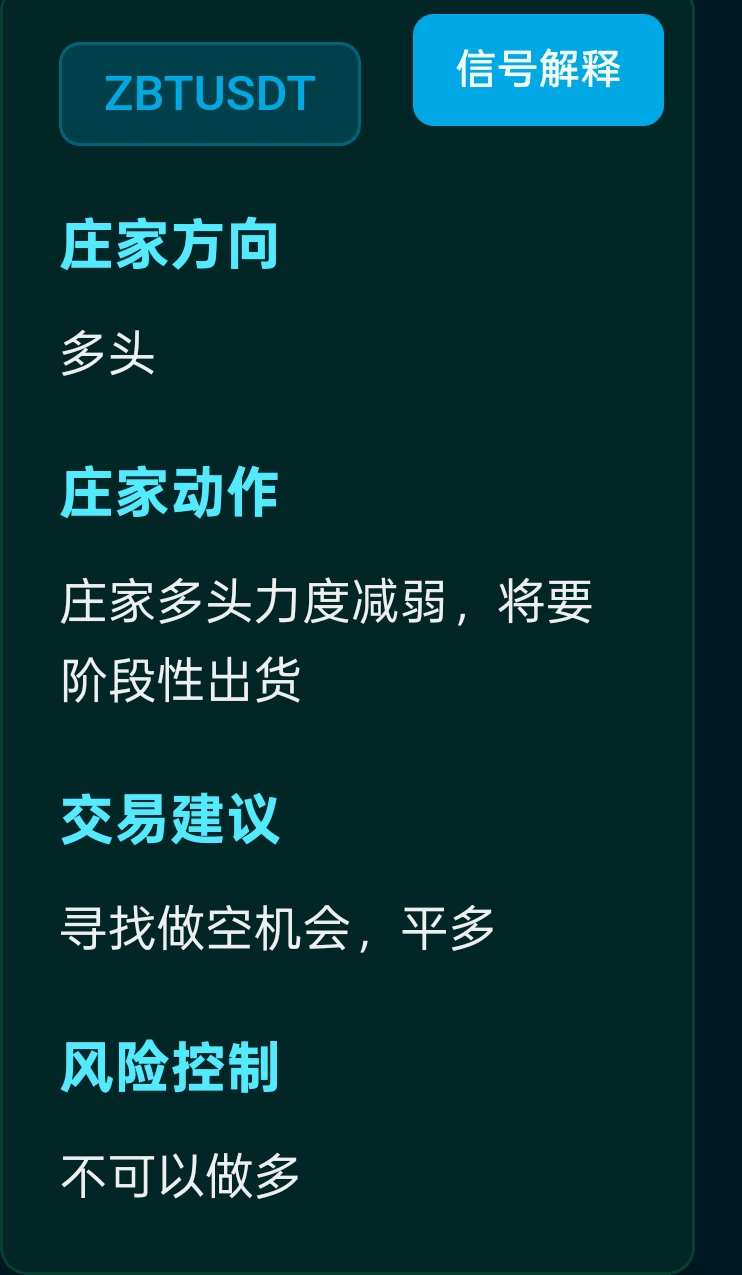This screenshot has width=742, height=1275.
Task: Open the 信号解释 button
Action: (538, 70)
